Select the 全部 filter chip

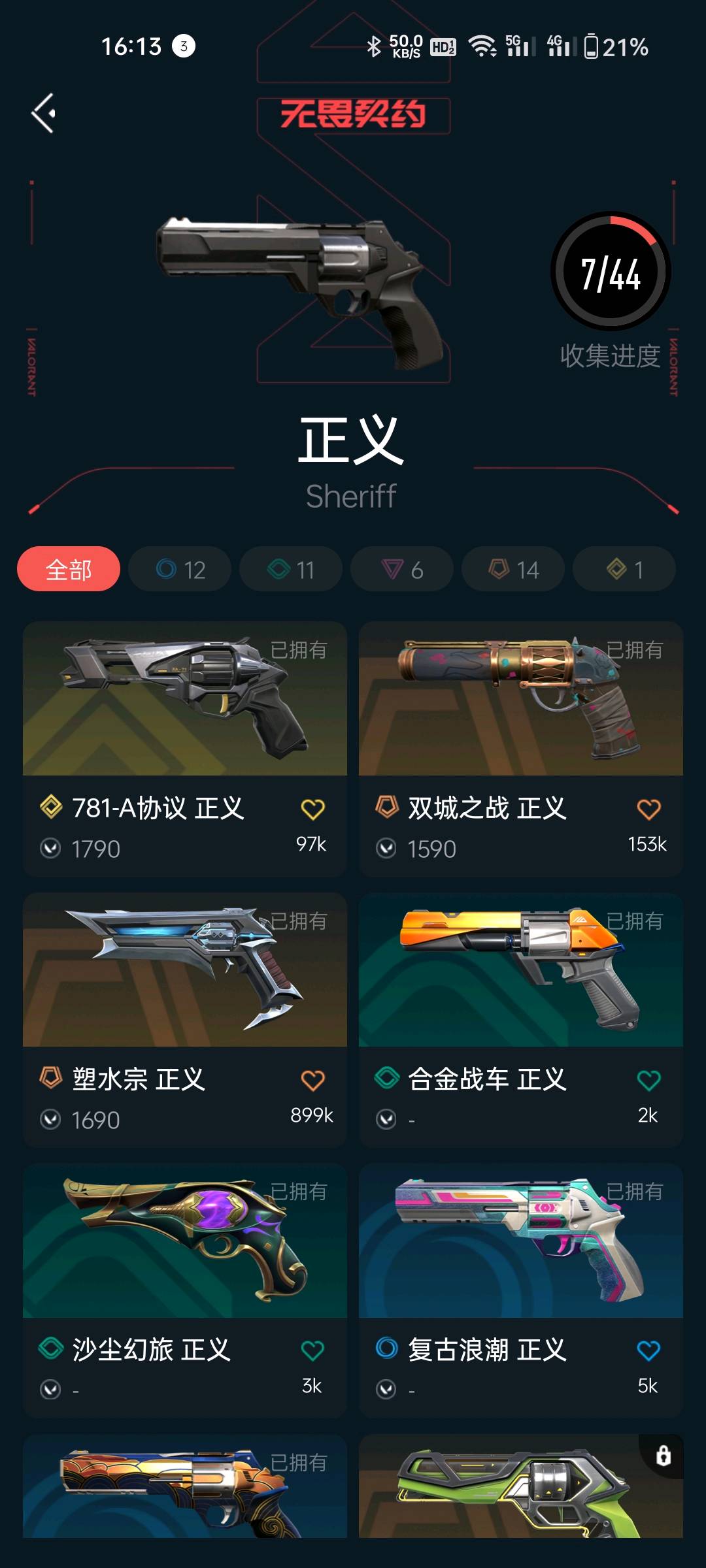[69, 569]
